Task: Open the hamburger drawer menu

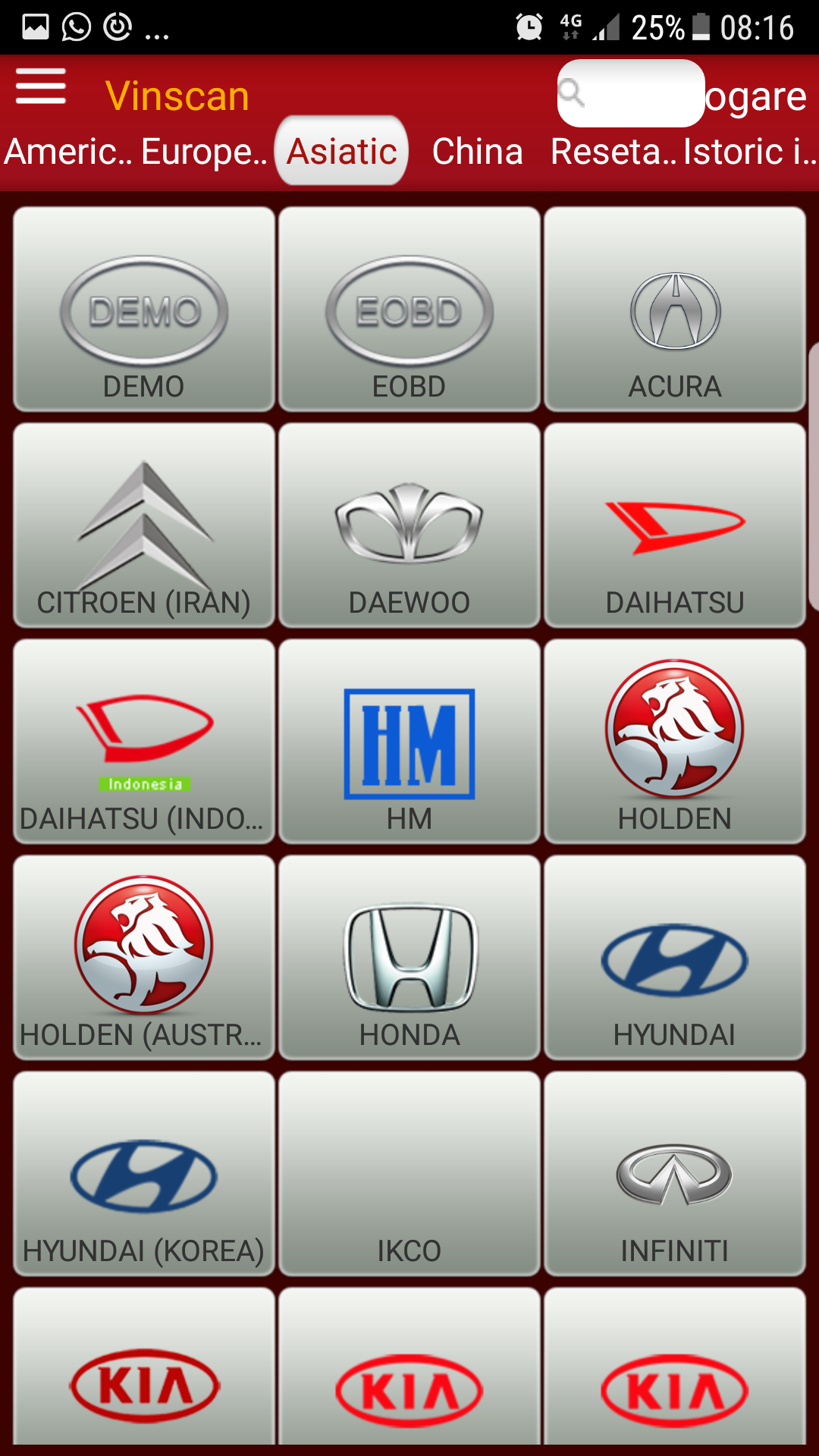Action: [41, 87]
